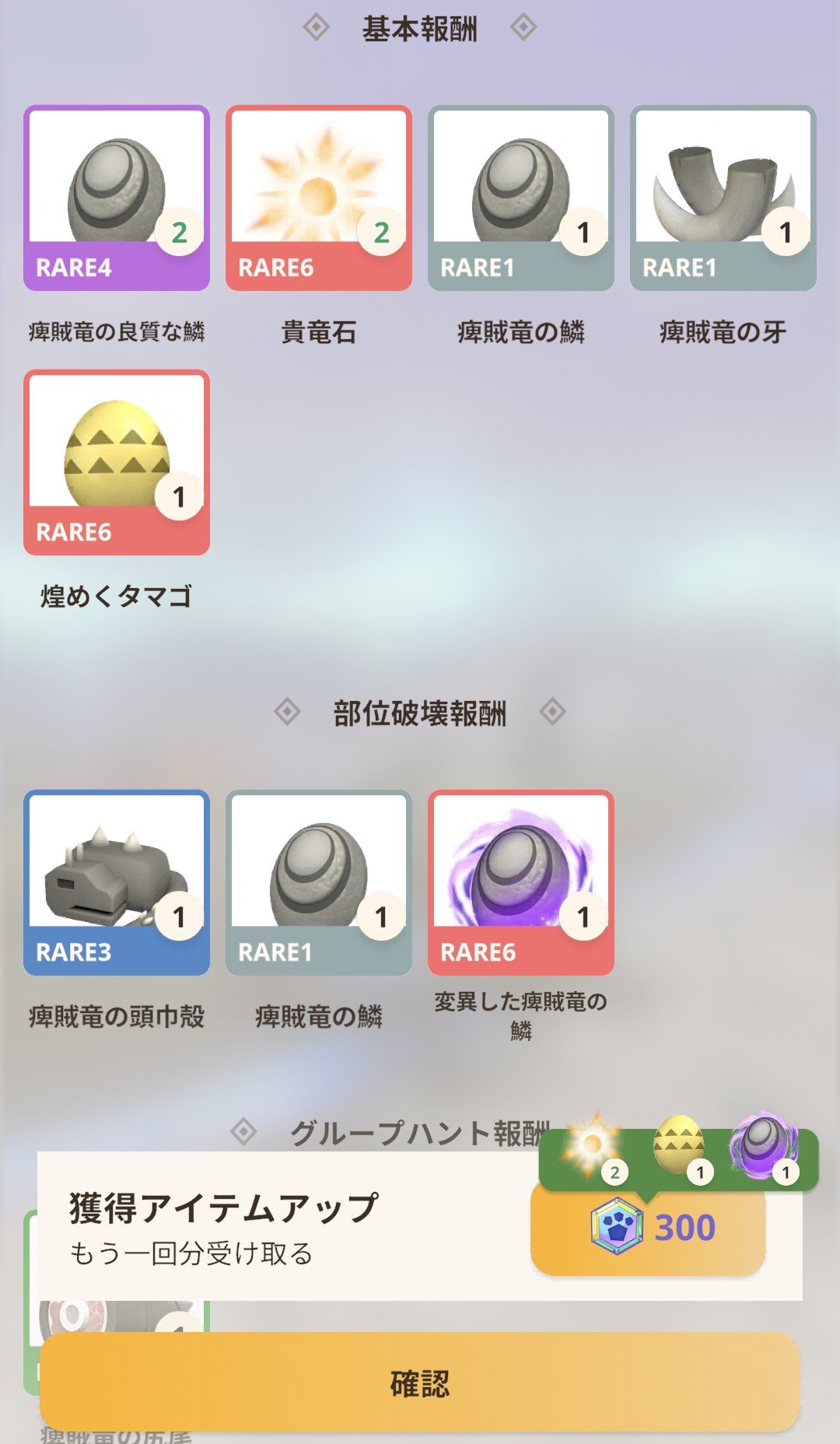View the 貴竜石 RARE6 reward item

319,198
